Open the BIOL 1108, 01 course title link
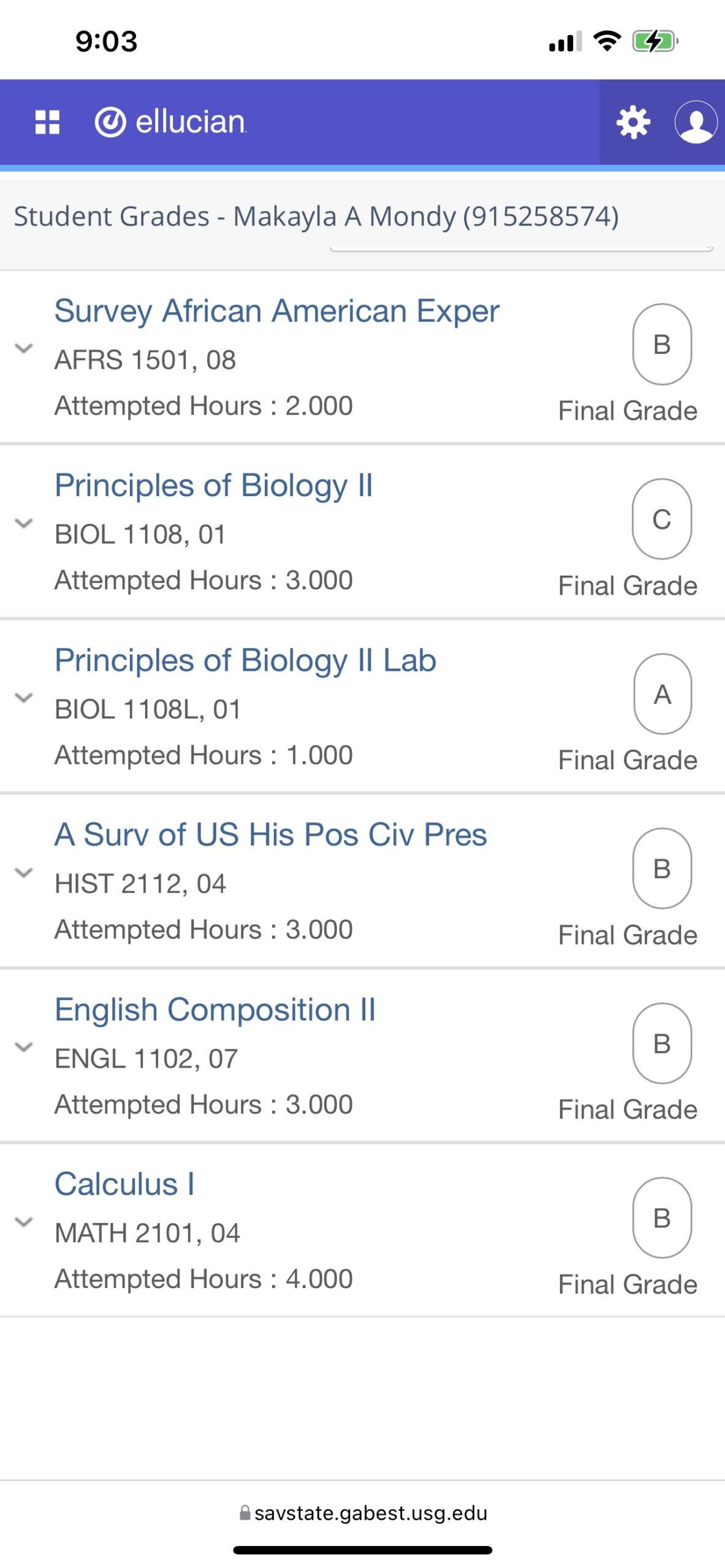725x1568 pixels. tap(213, 486)
